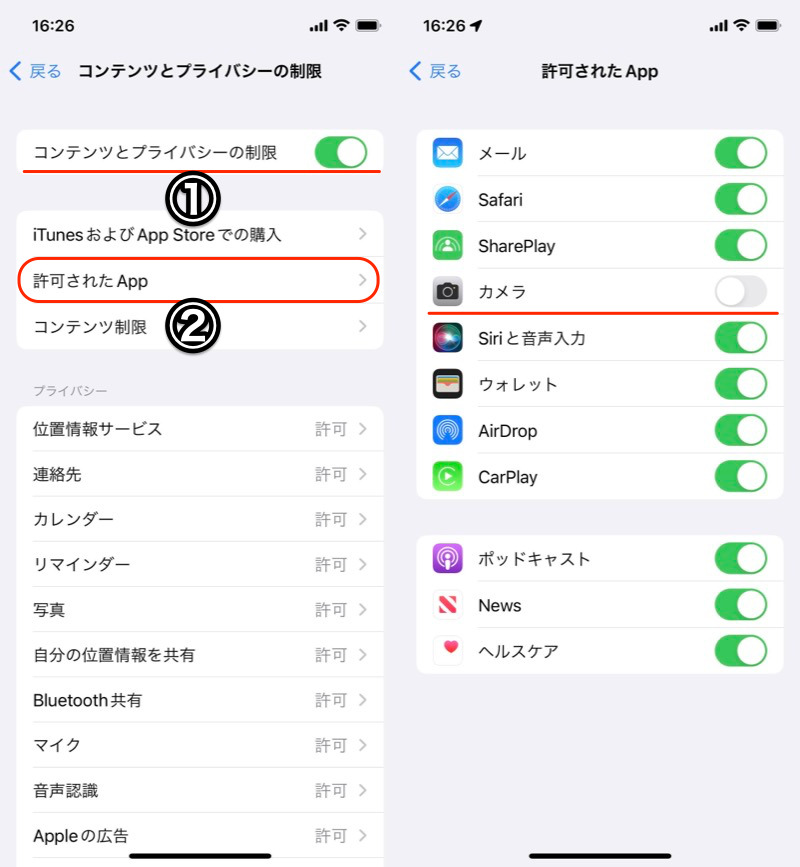This screenshot has height=867, width=800.
Task: Go back from 許可されたApp screen
Action: coord(436,71)
